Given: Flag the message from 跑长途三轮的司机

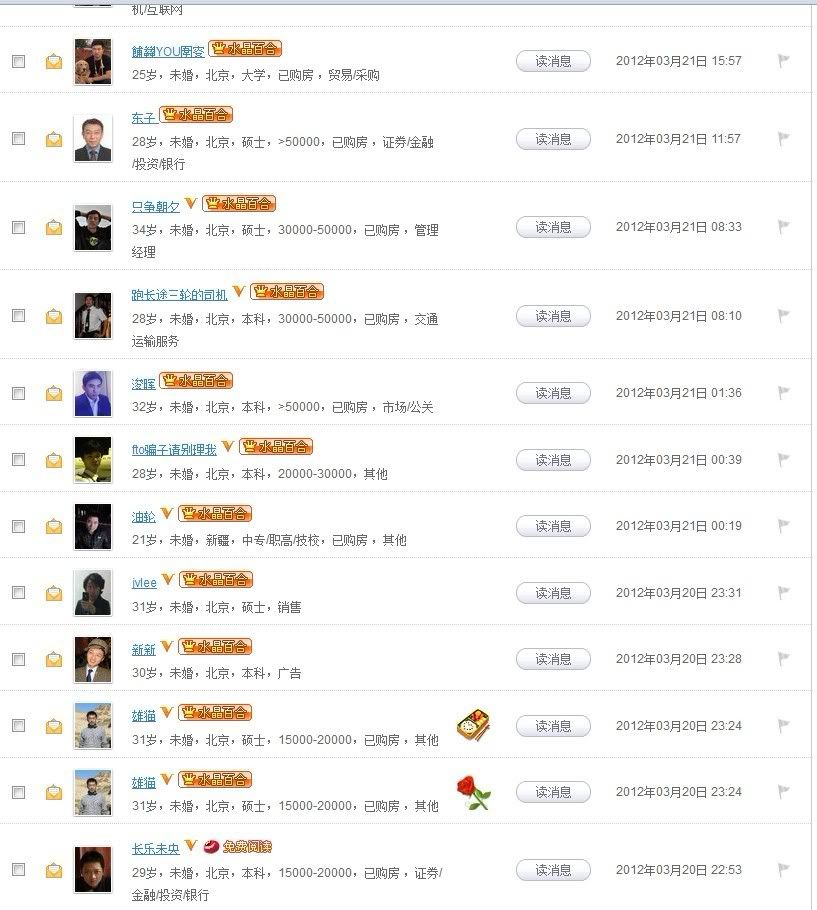Looking at the screenshot, I should coord(784,316).
